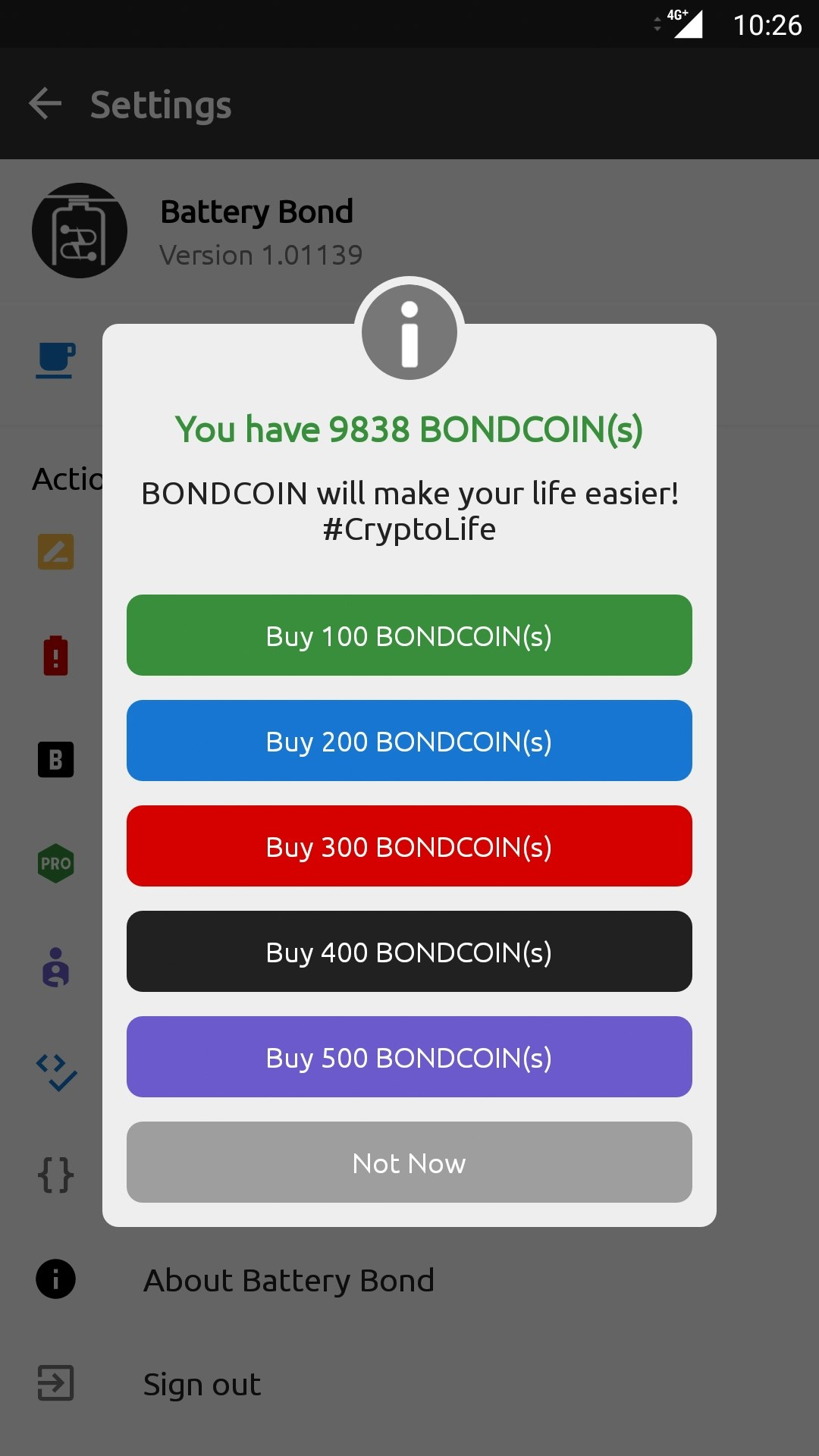Click the black "B" square icon
The width and height of the screenshot is (819, 1456).
(x=55, y=759)
